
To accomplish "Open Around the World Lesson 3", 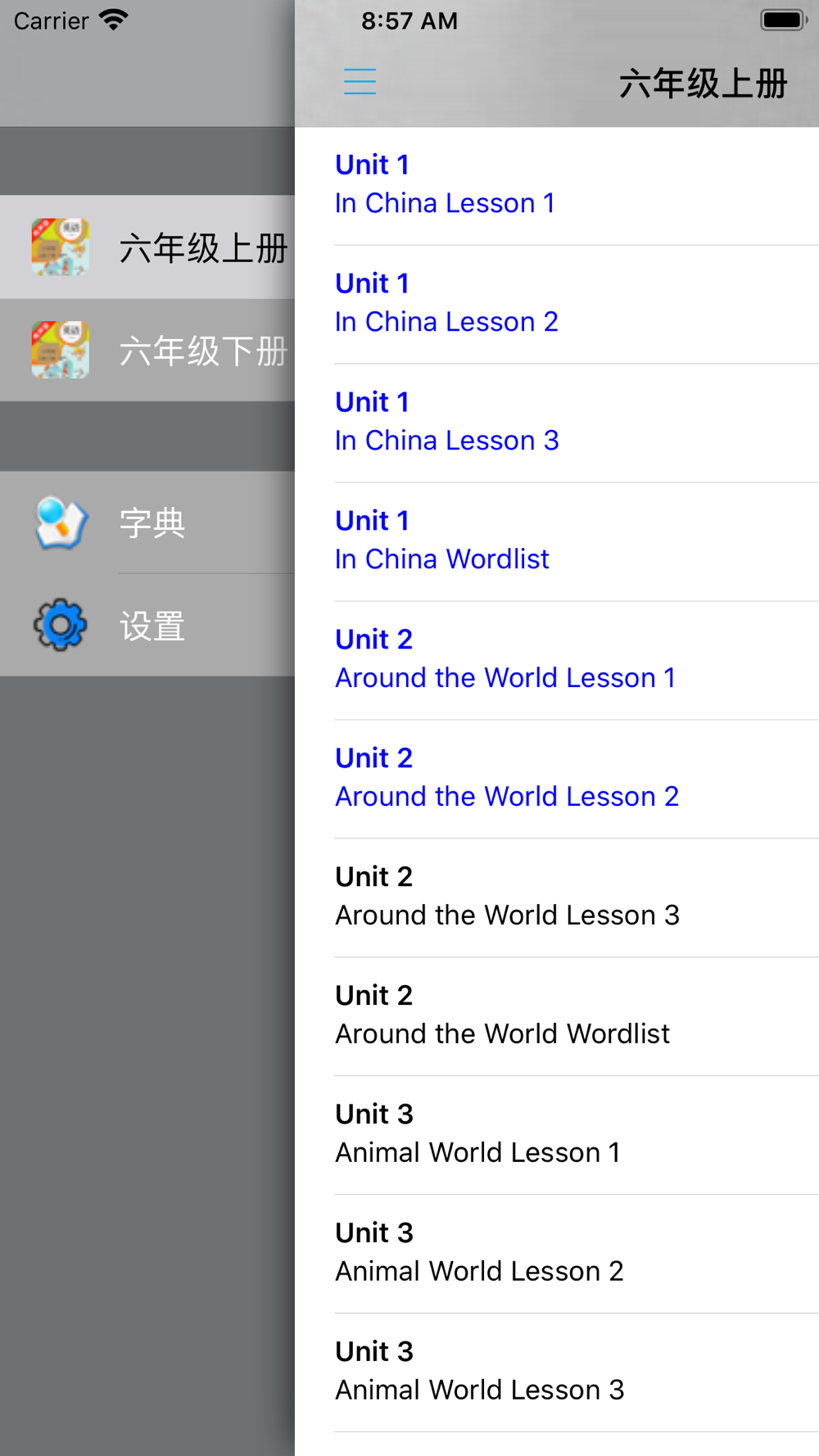I will (x=557, y=898).
